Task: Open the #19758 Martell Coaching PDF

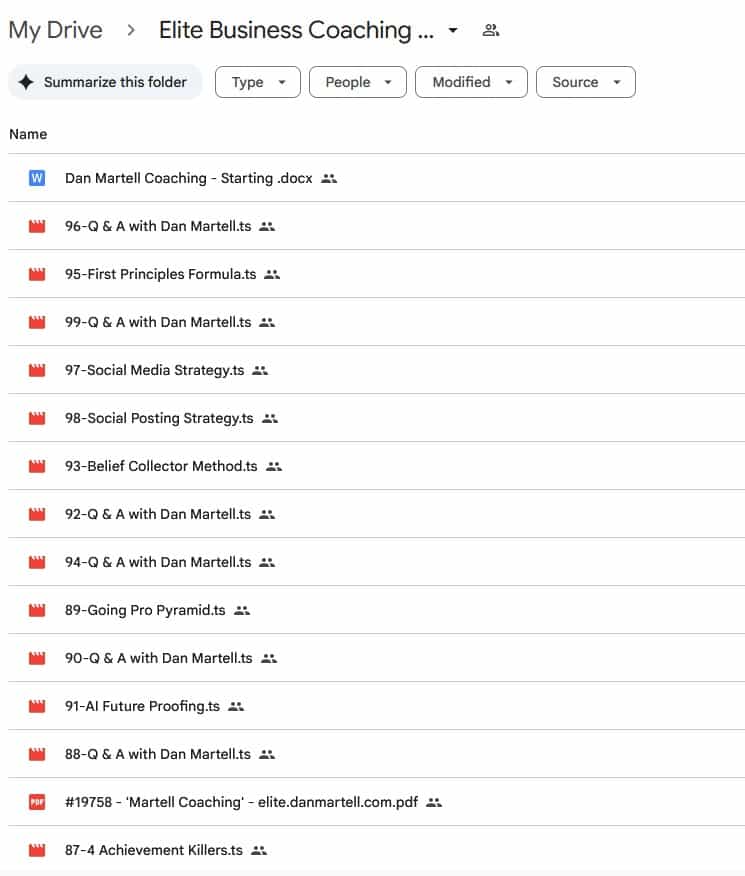Action: tap(241, 802)
